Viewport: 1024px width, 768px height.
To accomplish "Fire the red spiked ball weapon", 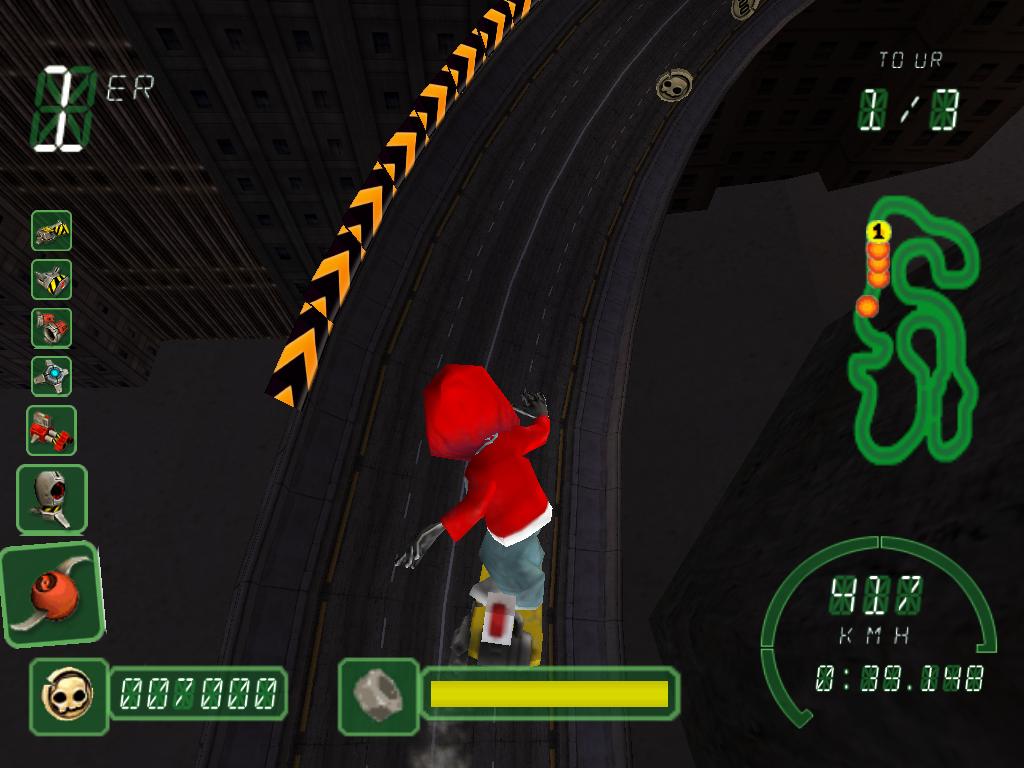I will pos(52,593).
